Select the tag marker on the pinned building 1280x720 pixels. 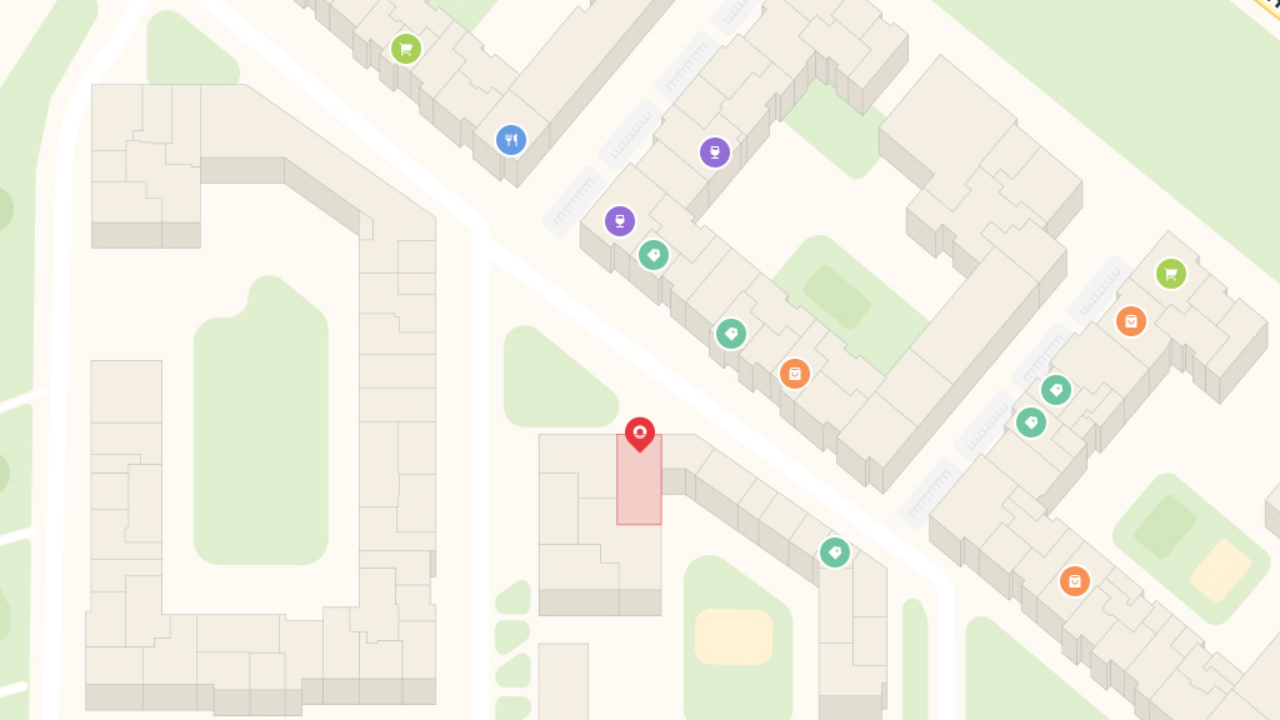[835, 552]
